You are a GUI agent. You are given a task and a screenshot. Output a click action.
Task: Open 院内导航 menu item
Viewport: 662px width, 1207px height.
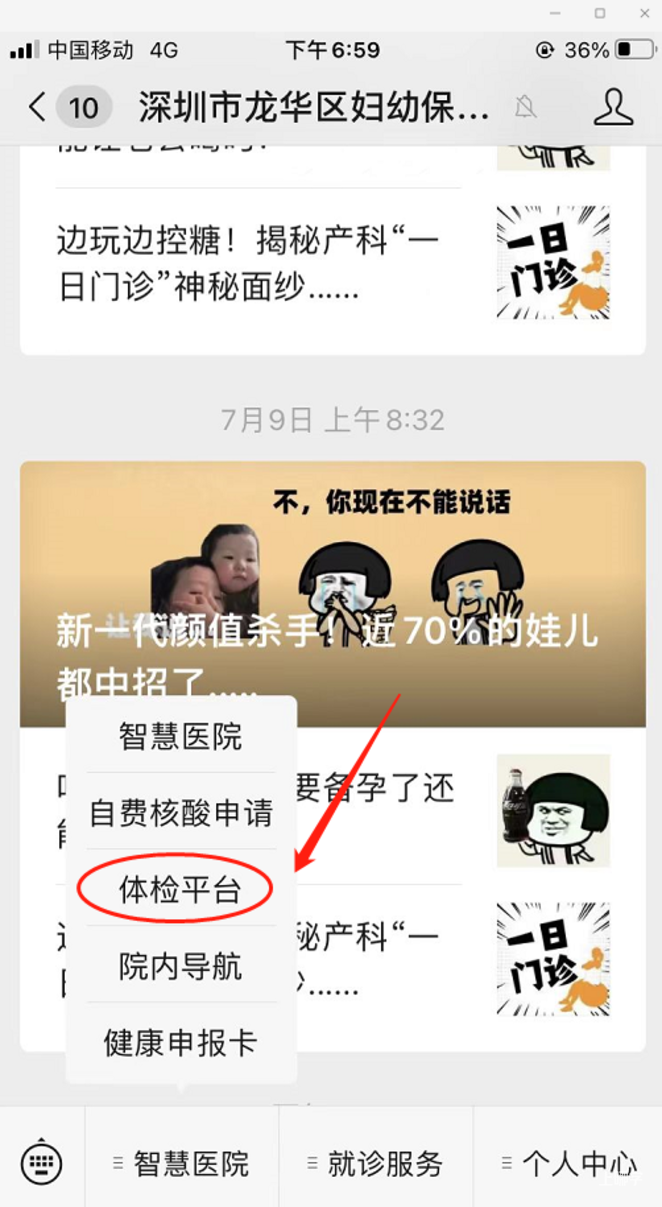(x=181, y=966)
